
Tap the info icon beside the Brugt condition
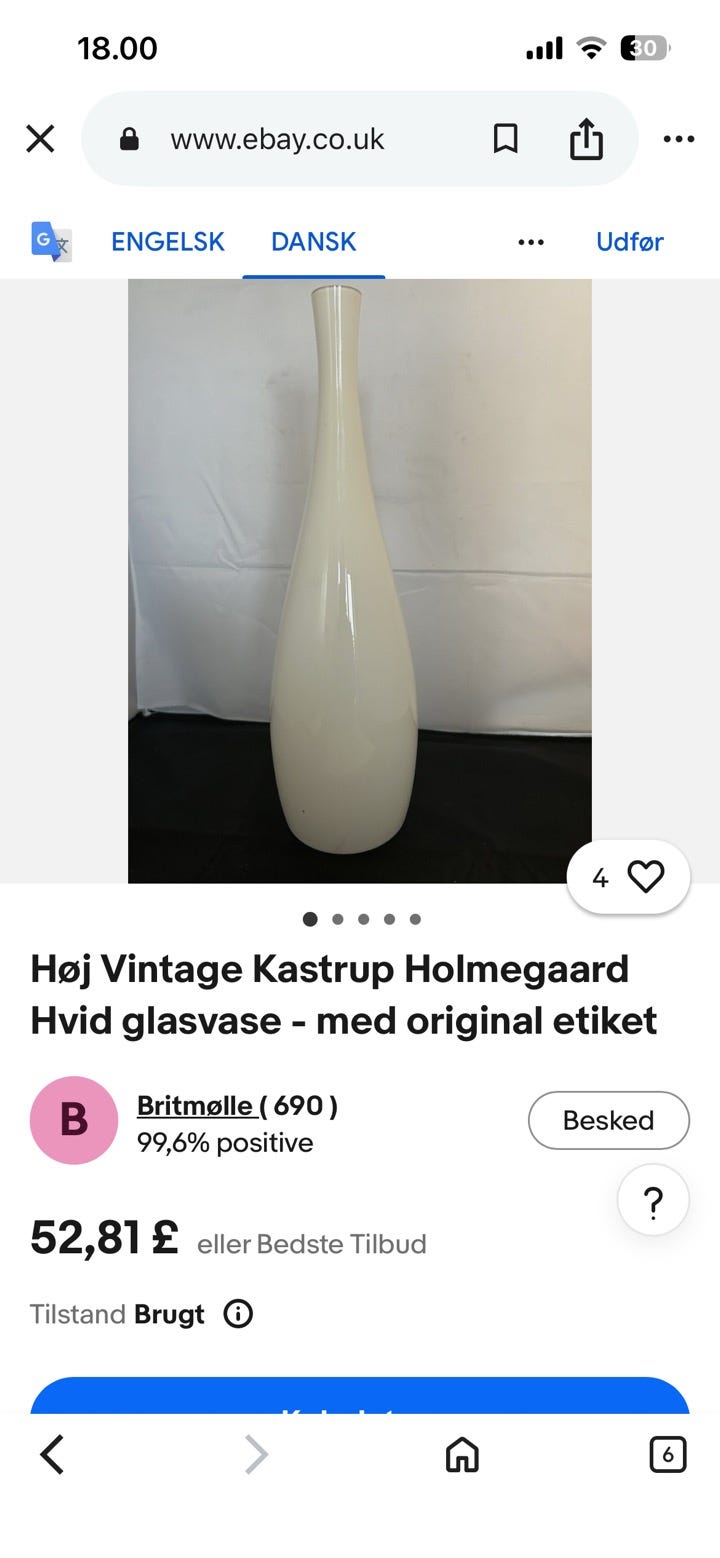click(238, 1314)
